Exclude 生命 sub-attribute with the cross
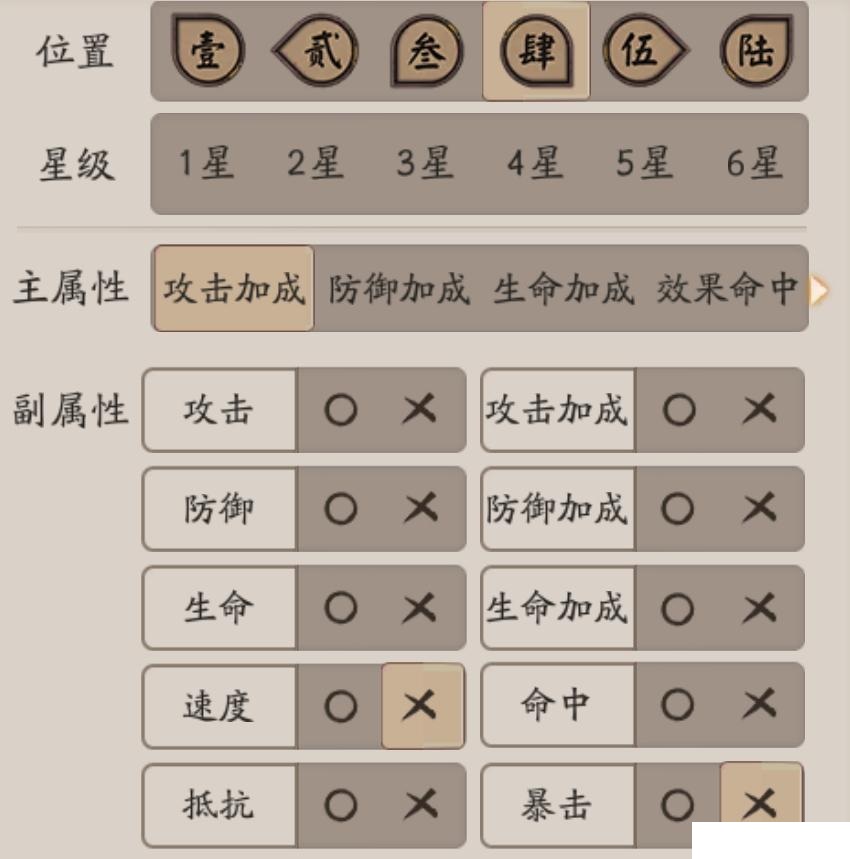Image resolution: width=850 pixels, height=859 pixels. coord(421,607)
